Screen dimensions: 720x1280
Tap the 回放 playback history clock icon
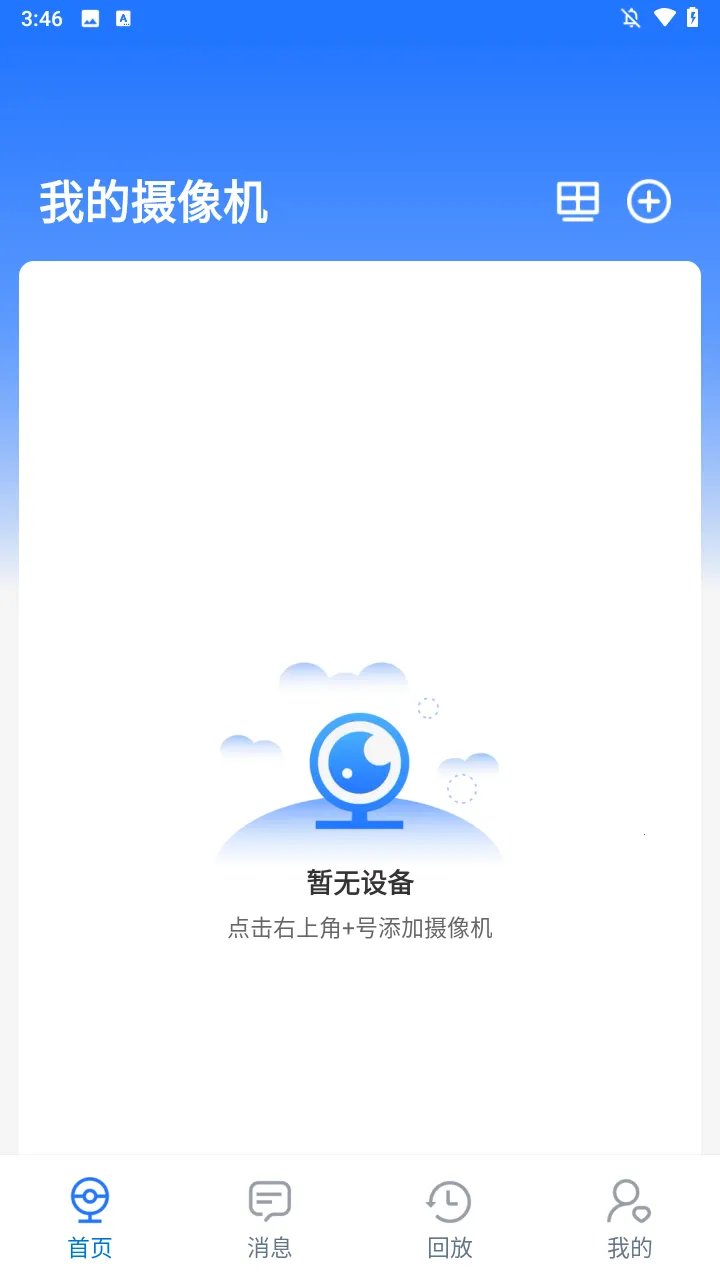(449, 1199)
